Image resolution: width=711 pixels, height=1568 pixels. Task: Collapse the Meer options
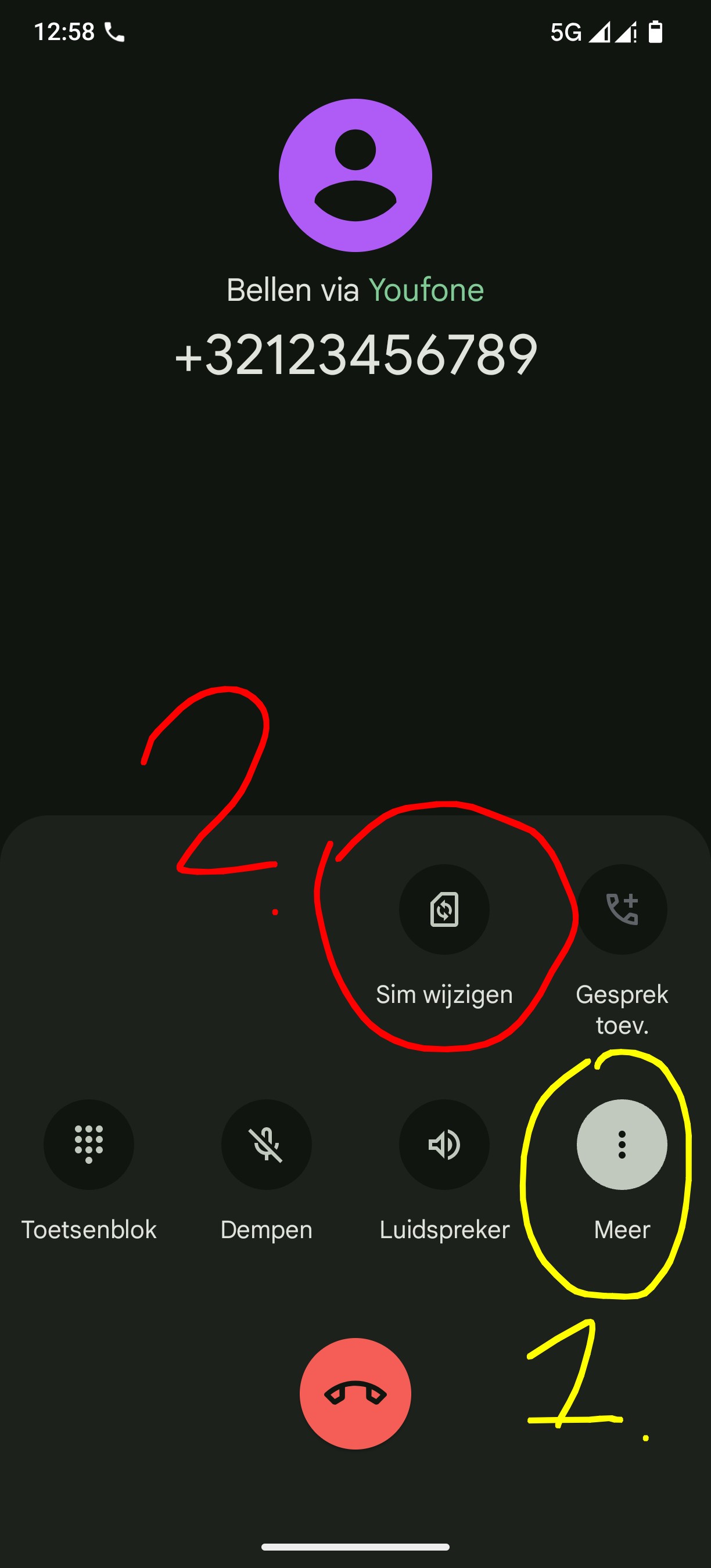(x=622, y=1143)
